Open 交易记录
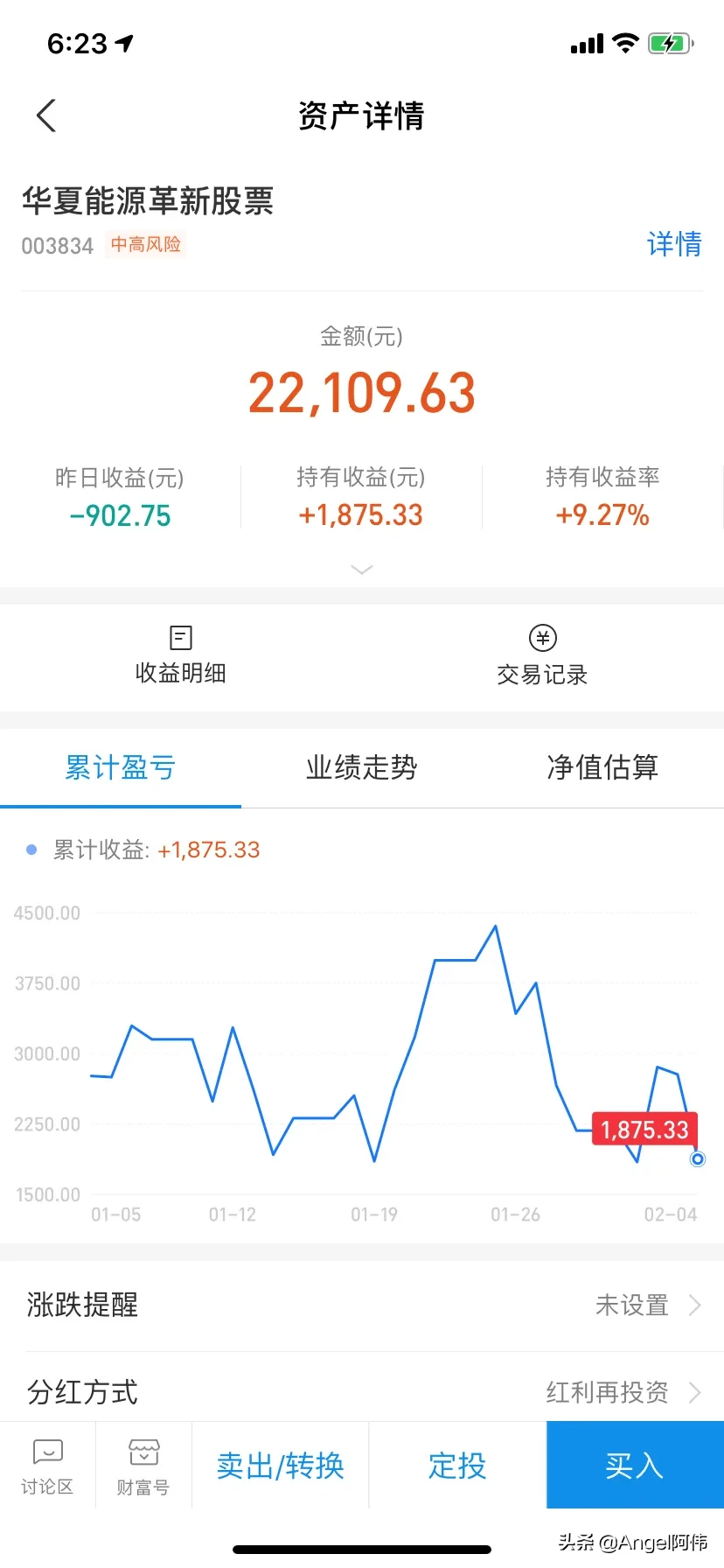This screenshot has width=724, height=1568. click(542, 656)
